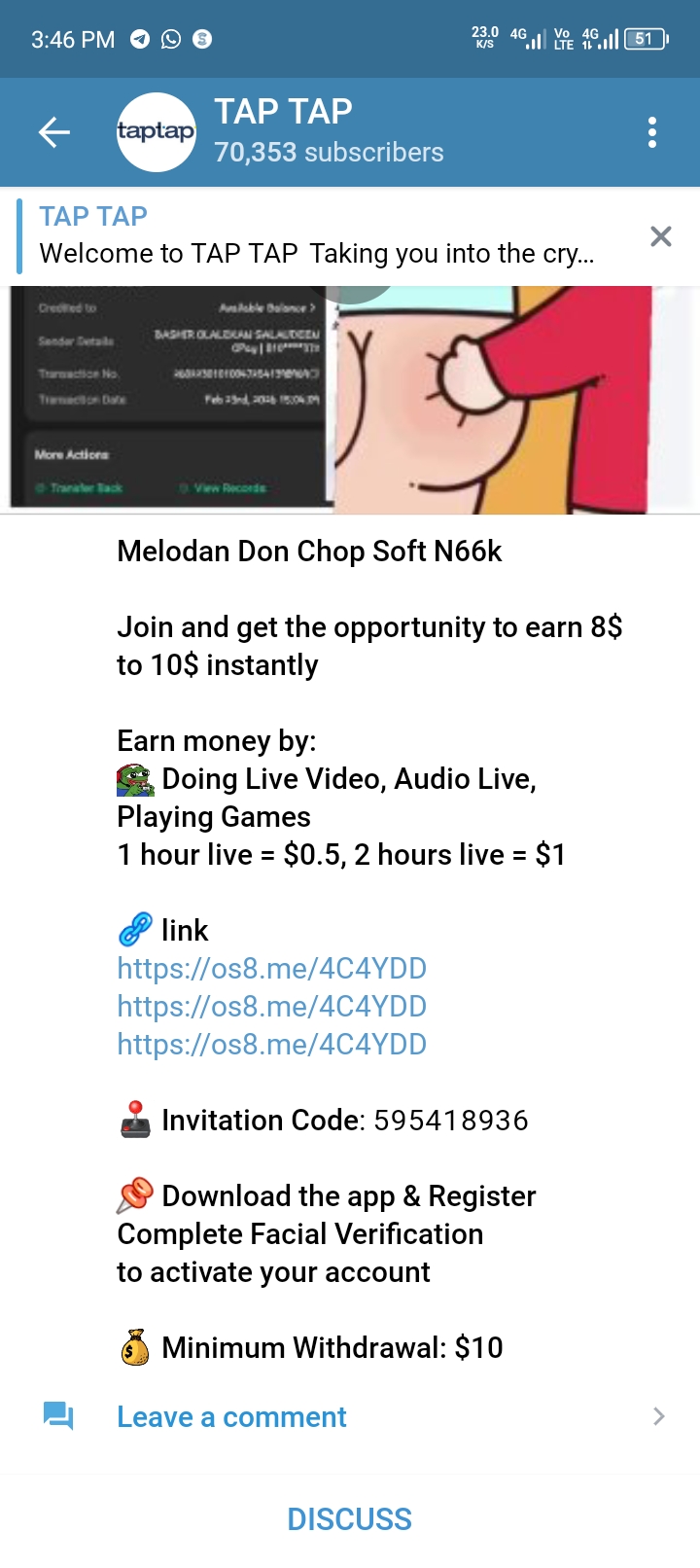Image resolution: width=700 pixels, height=1568 pixels.
Task: Open the channel overflow menu
Action: (x=652, y=132)
